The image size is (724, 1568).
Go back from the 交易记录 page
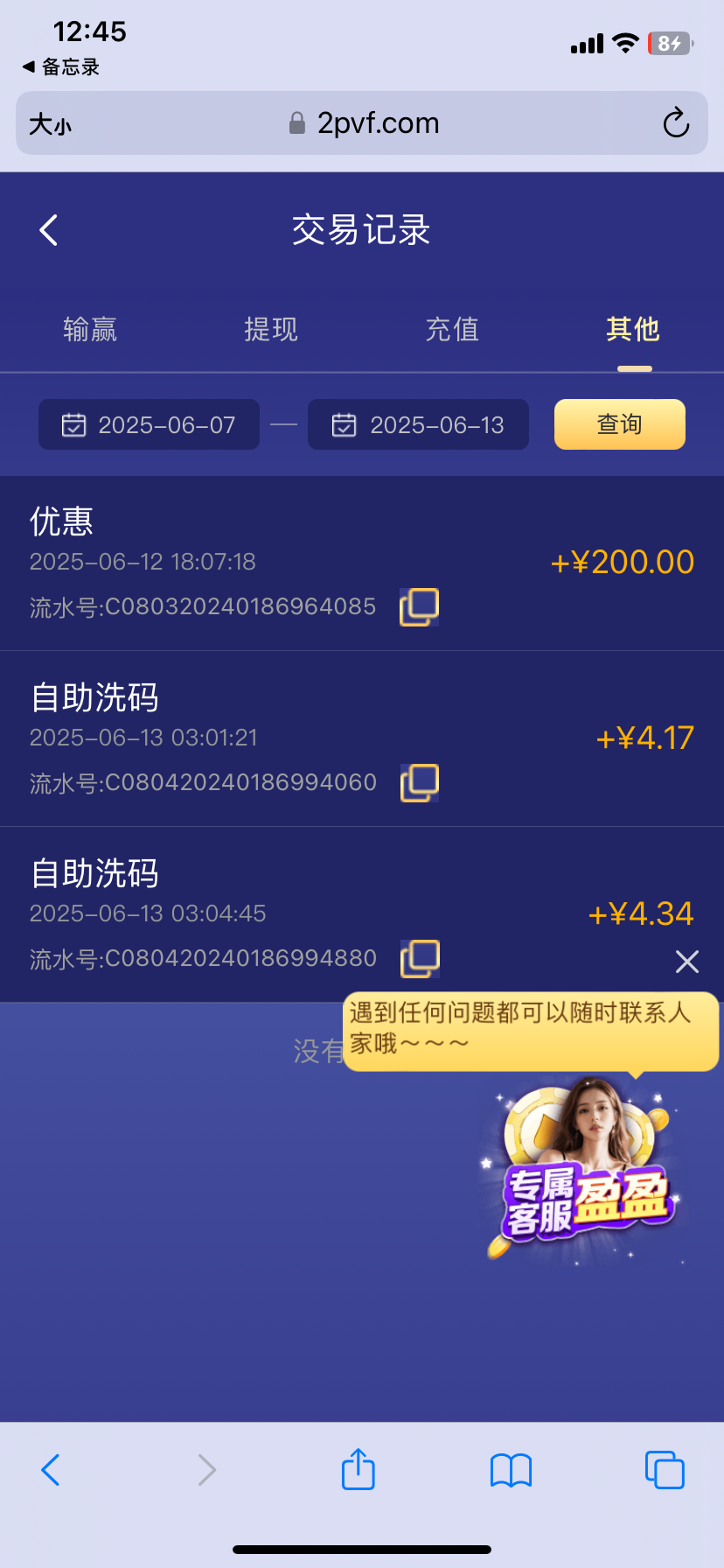49,230
